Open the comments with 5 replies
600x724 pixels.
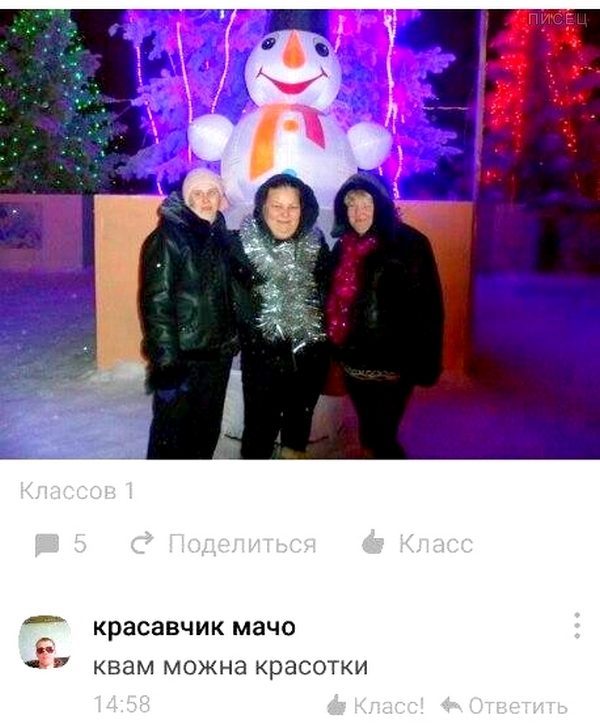60,544
